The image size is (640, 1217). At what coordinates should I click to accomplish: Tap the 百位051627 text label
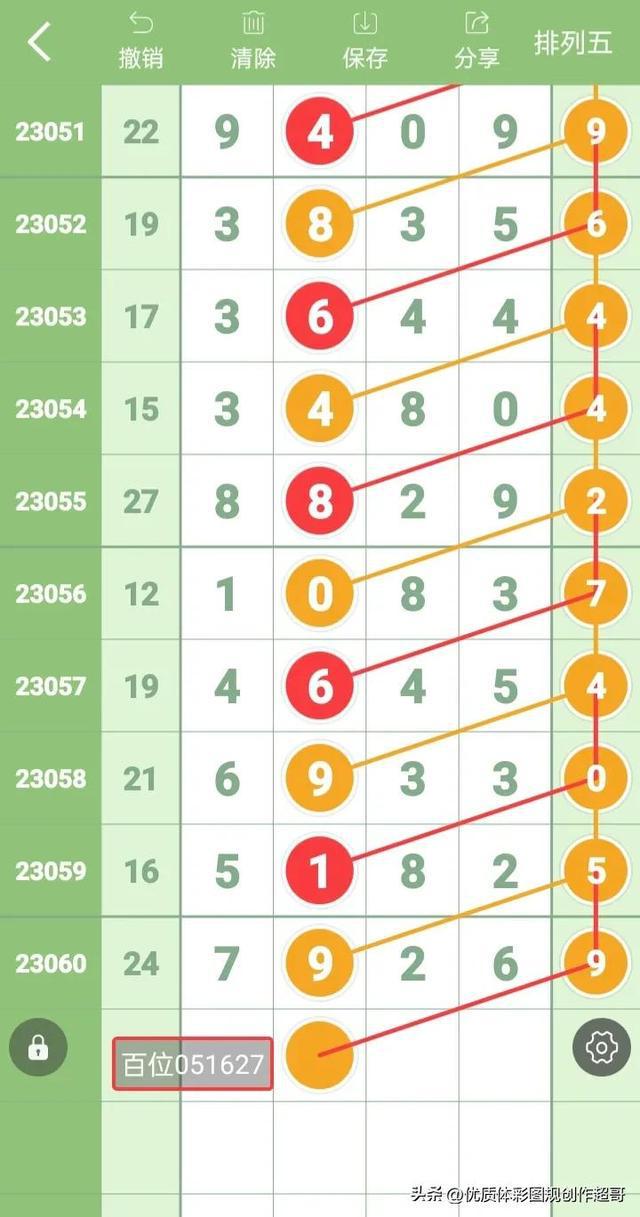[x=192, y=1063]
